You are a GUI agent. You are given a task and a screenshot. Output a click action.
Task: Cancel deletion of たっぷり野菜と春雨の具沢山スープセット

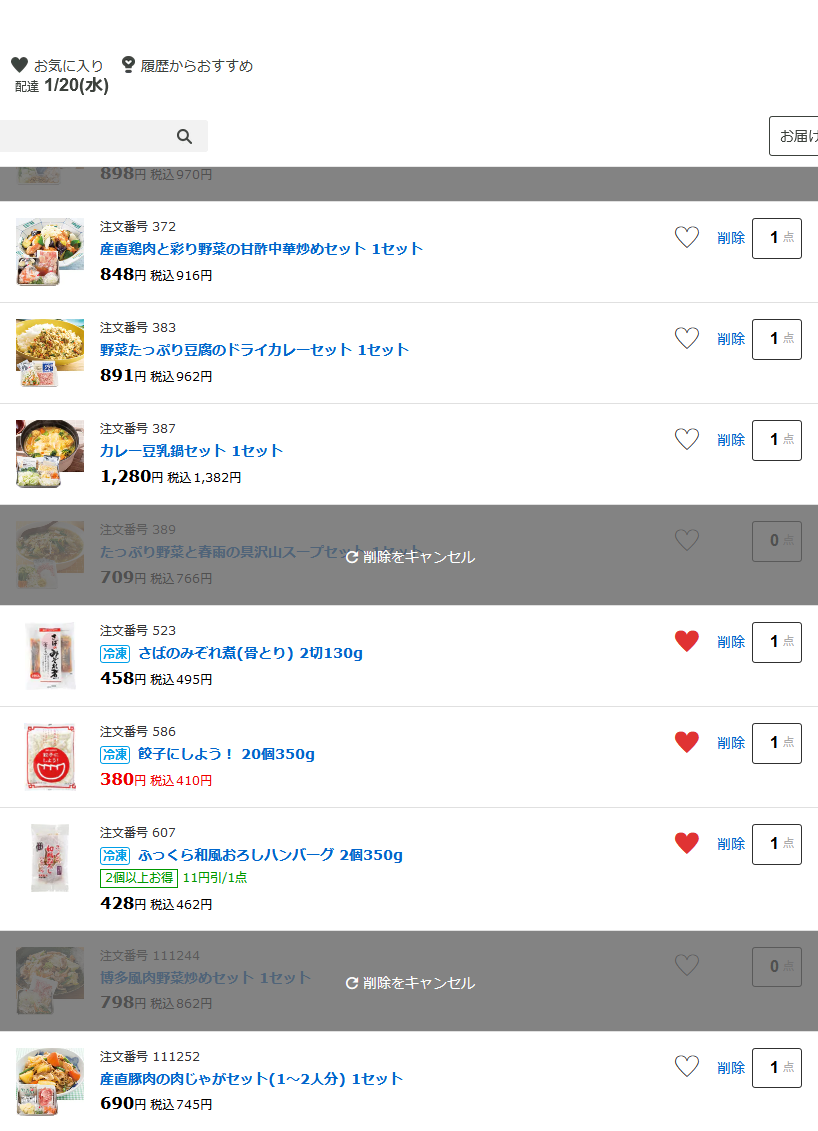tap(410, 556)
